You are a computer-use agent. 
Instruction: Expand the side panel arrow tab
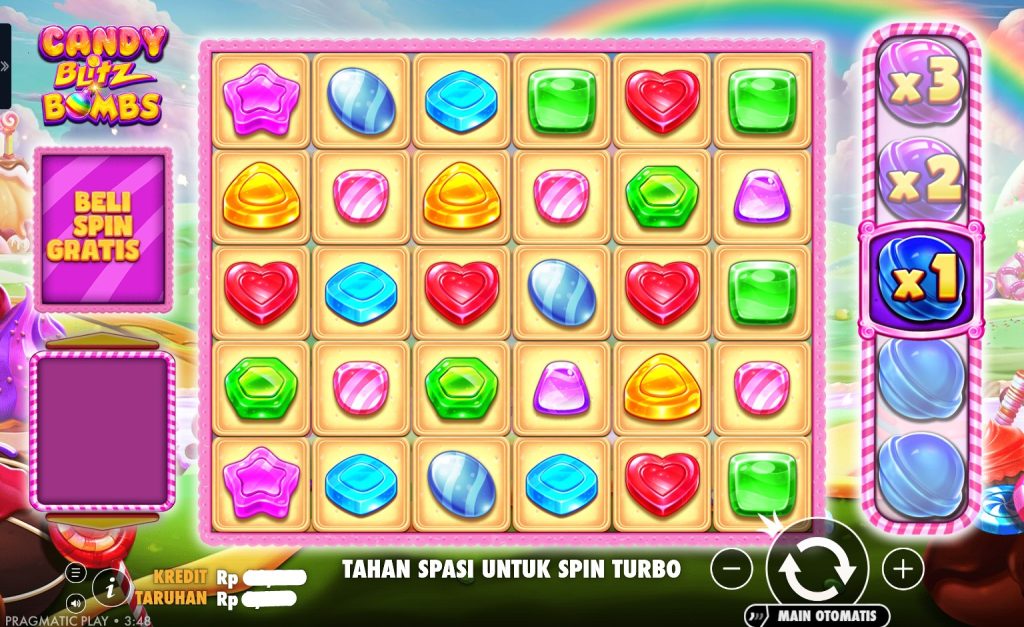point(5,66)
